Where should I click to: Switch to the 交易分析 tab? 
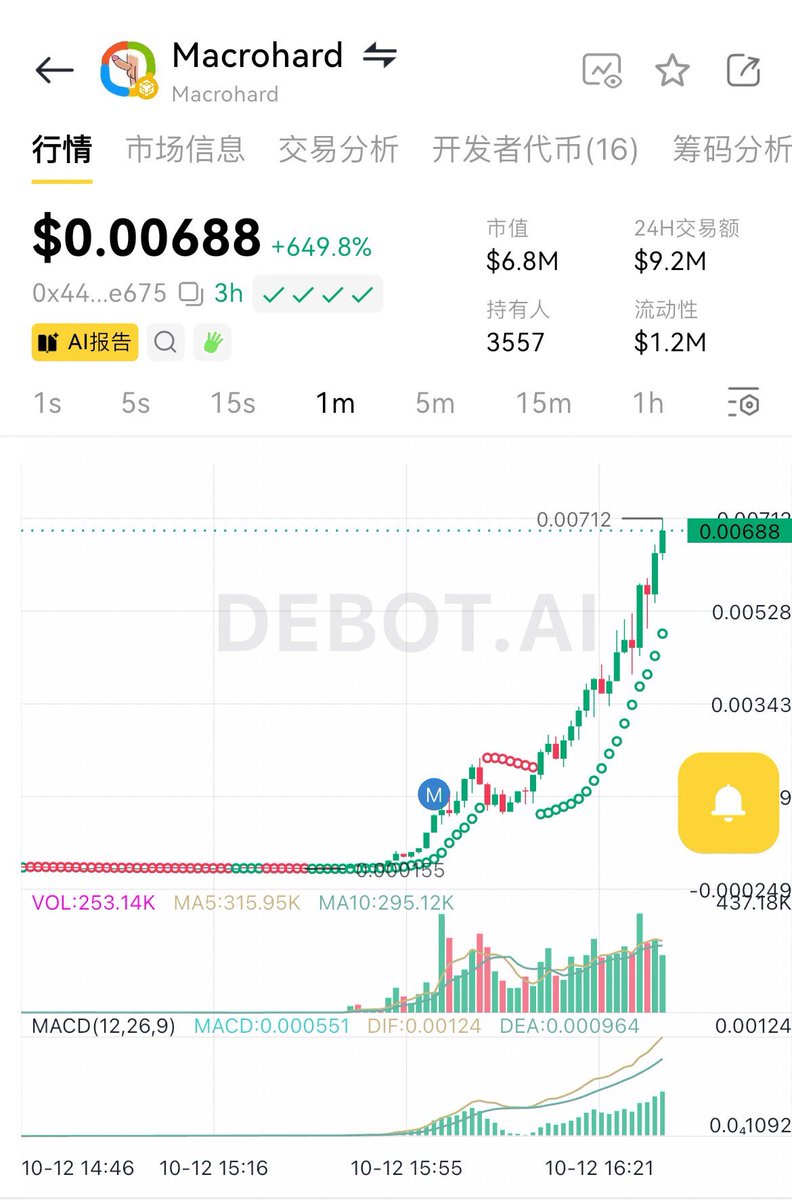click(x=338, y=150)
